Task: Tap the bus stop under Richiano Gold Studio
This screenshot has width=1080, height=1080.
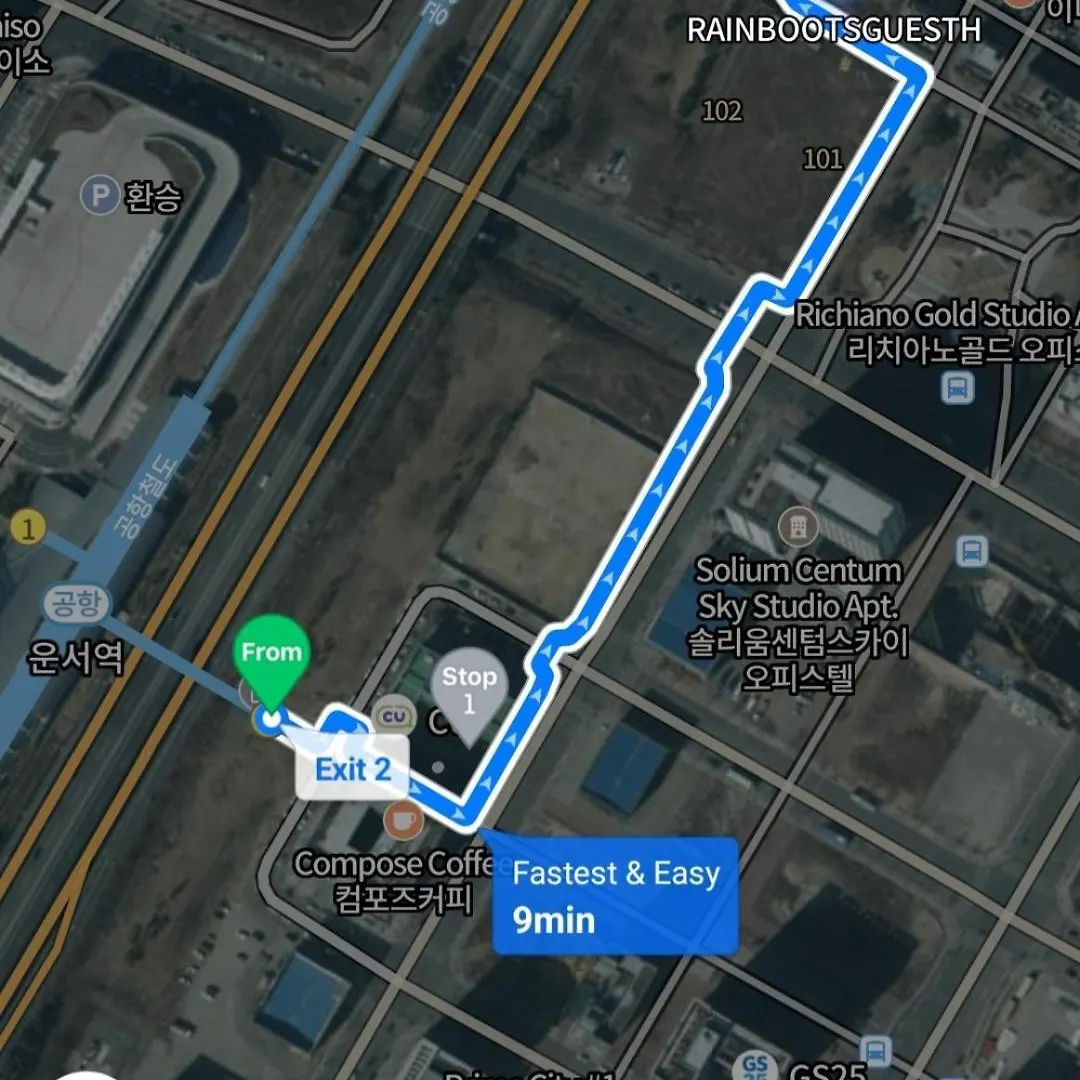Action: pyautogui.click(x=958, y=387)
